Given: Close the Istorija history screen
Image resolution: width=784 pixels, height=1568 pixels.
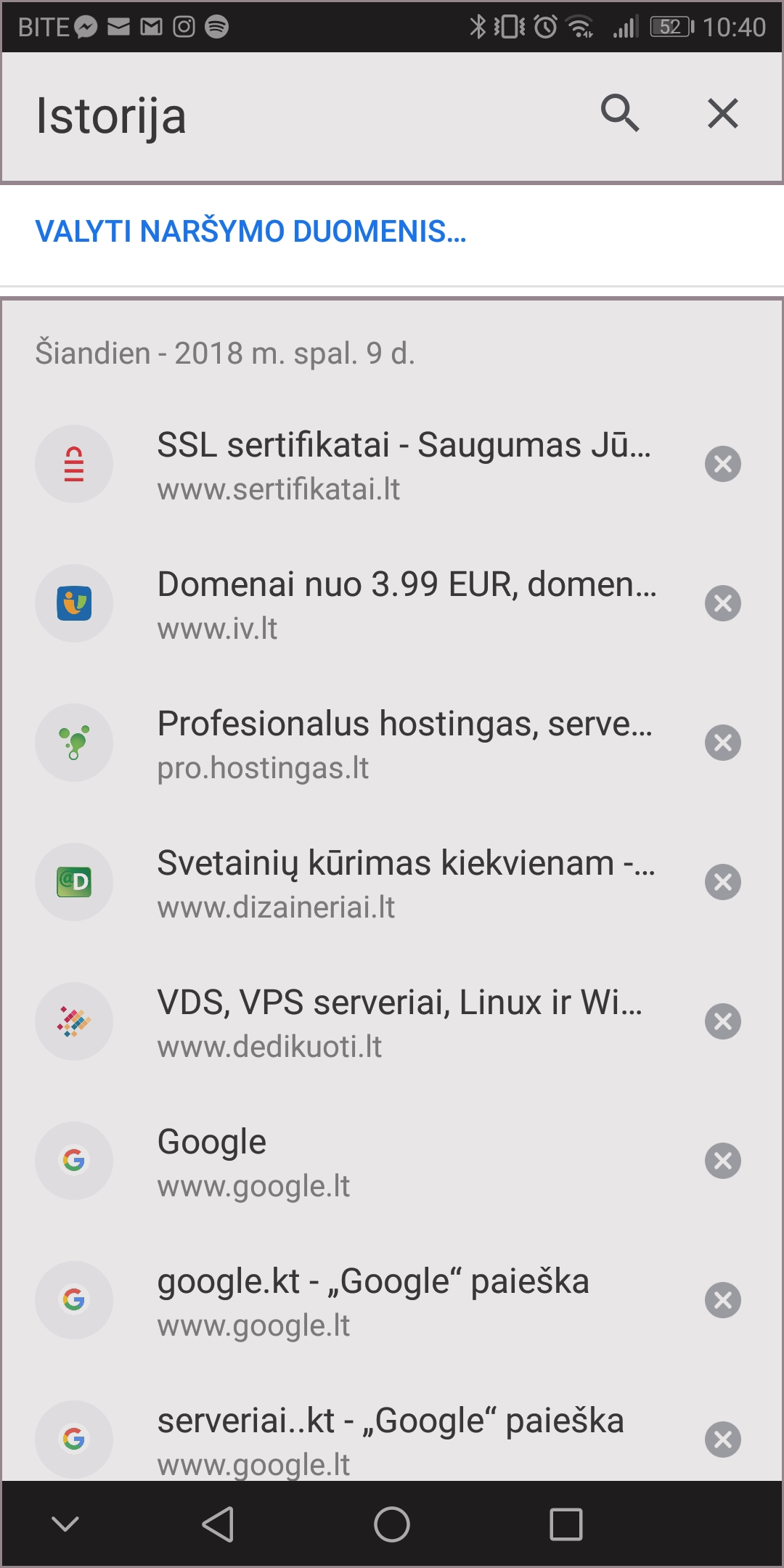Looking at the screenshot, I should coord(722,113).
